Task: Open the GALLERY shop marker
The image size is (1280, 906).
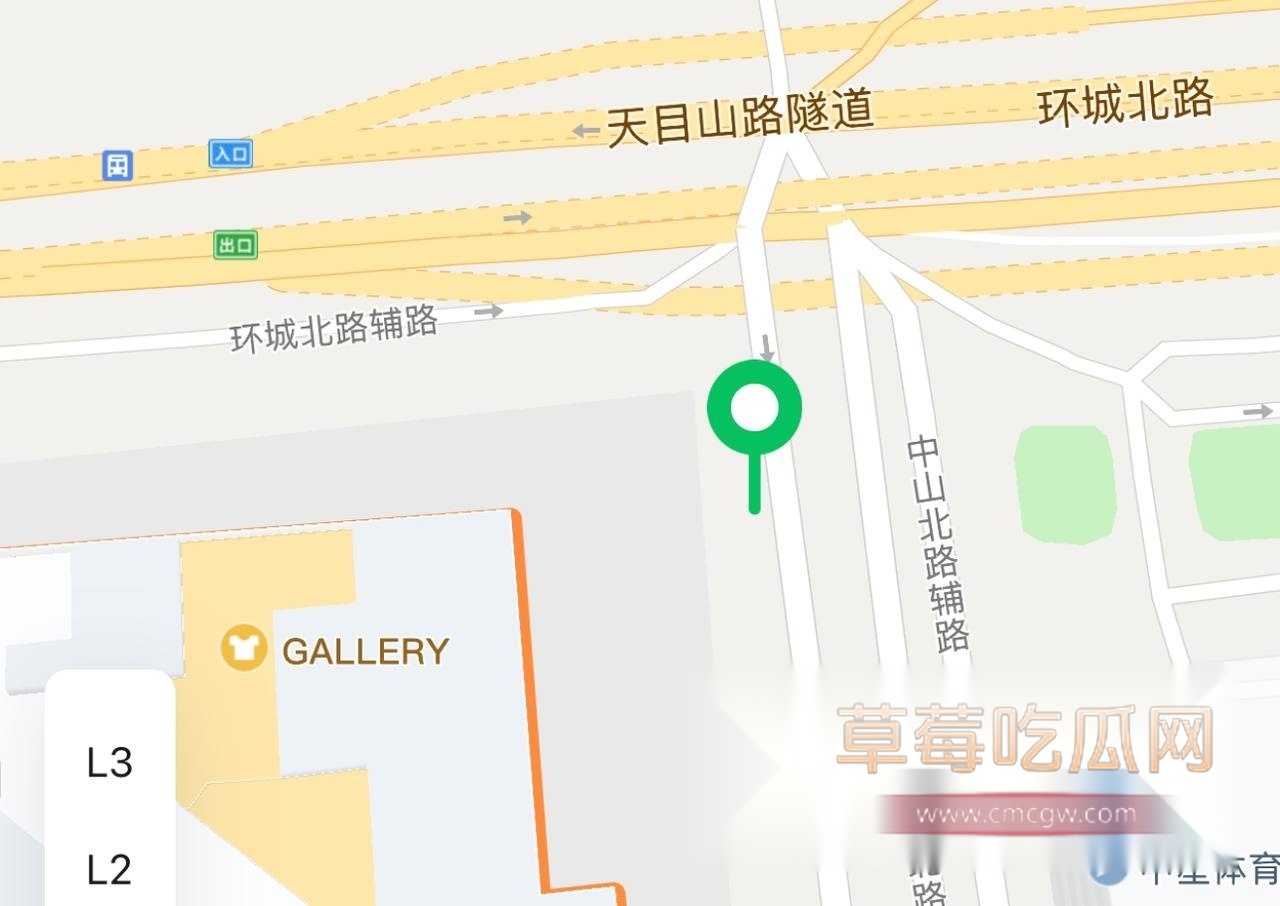Action: tap(244, 650)
